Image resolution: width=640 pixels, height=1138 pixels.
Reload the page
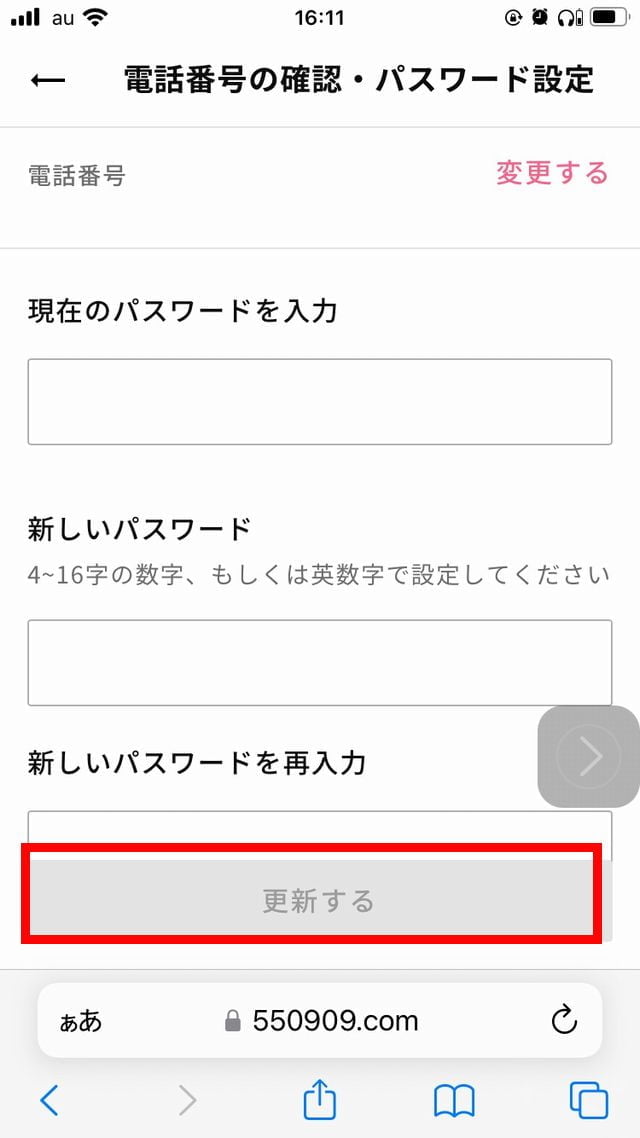coord(564,1020)
